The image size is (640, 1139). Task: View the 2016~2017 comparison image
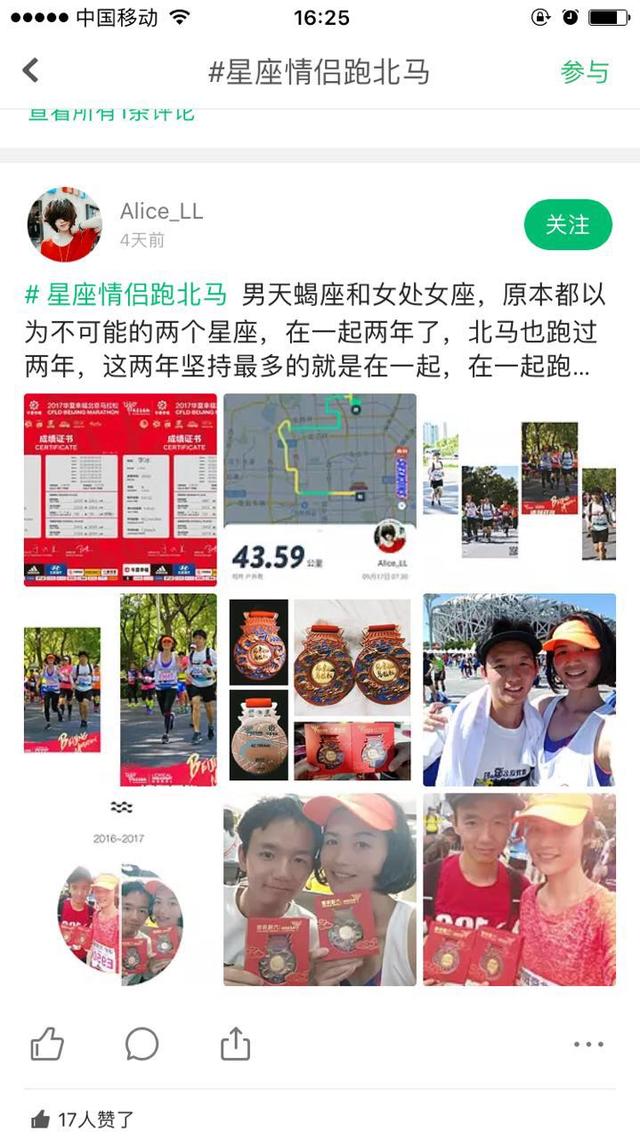pyautogui.click(x=120, y=889)
